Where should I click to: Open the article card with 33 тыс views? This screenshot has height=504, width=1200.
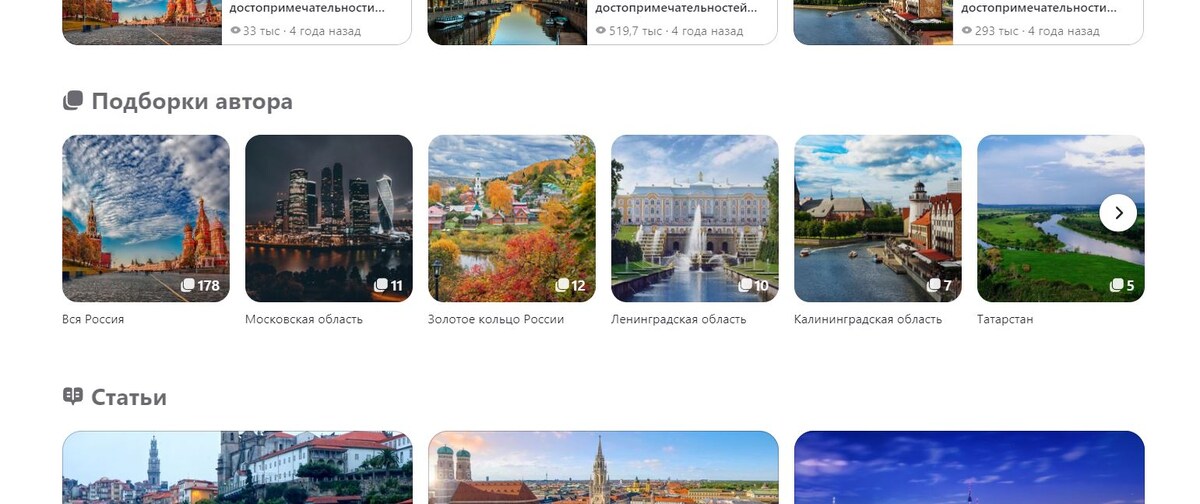(x=237, y=20)
